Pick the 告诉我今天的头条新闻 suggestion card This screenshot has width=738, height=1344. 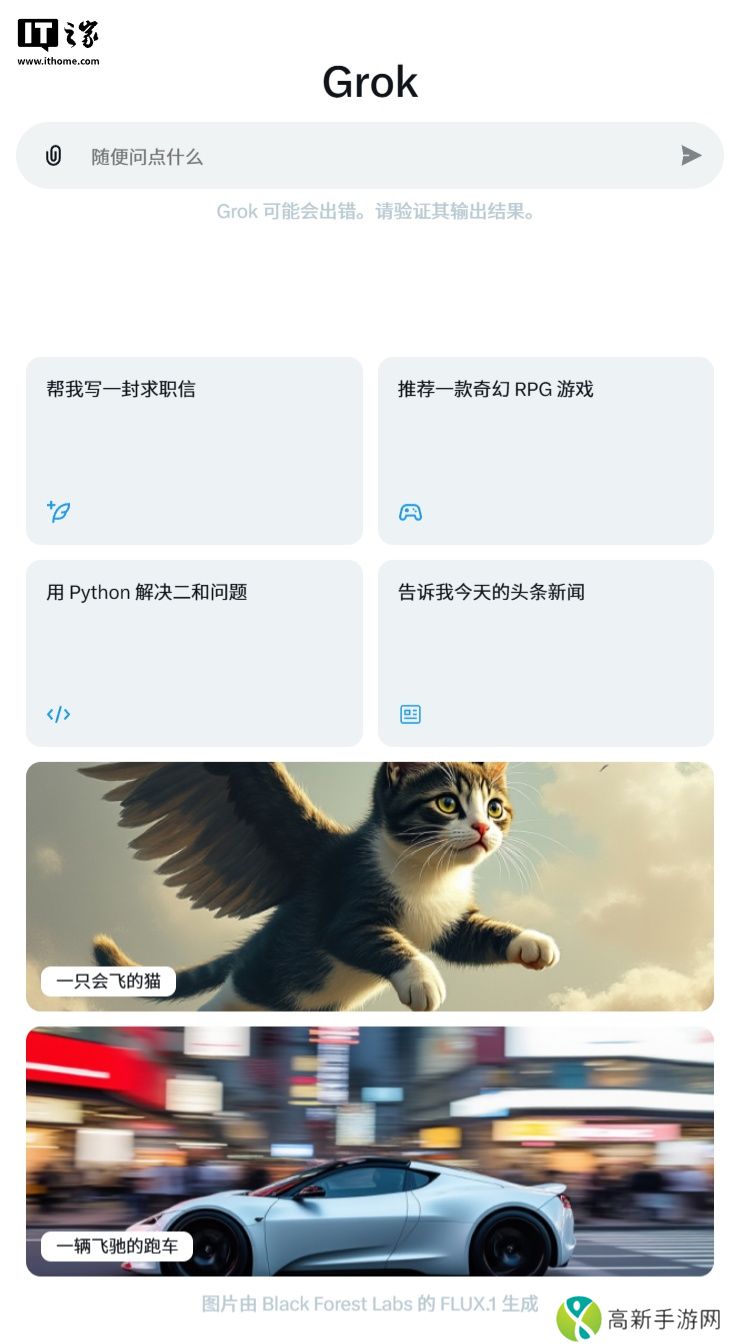point(546,652)
